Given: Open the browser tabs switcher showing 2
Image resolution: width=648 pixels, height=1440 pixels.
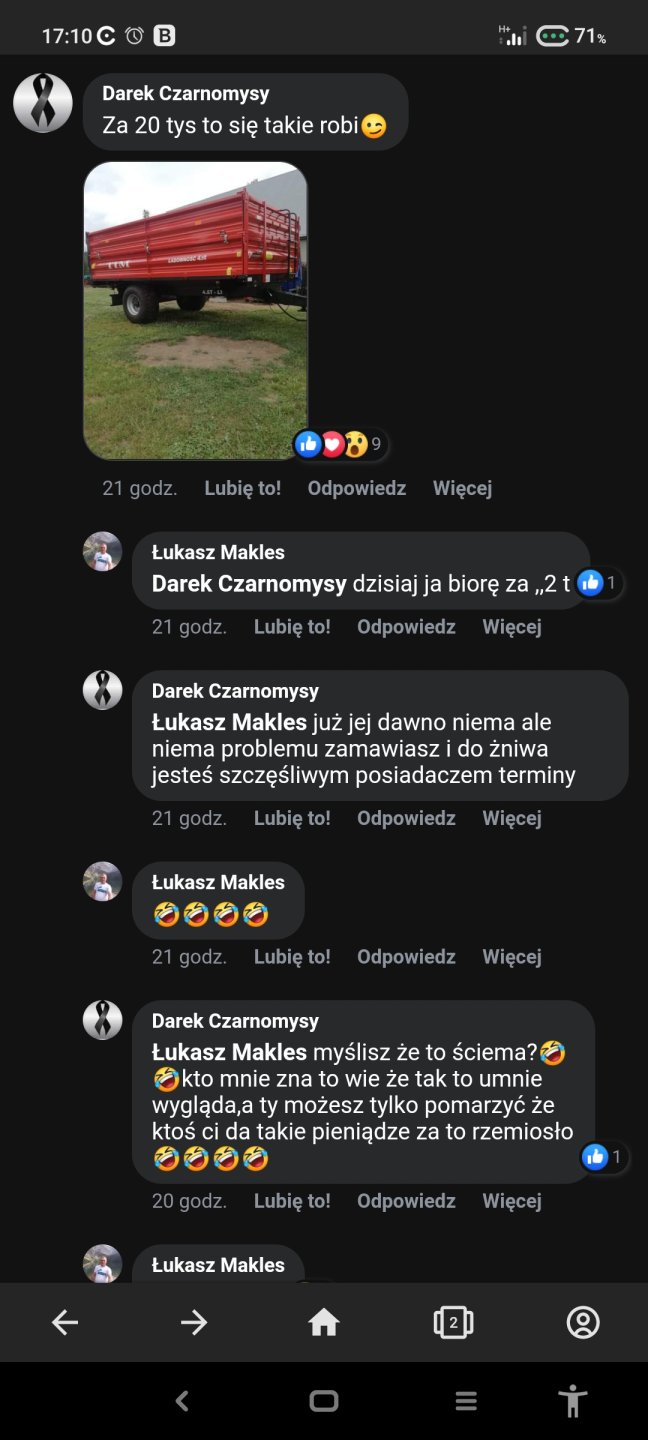Looking at the screenshot, I should [x=453, y=1323].
